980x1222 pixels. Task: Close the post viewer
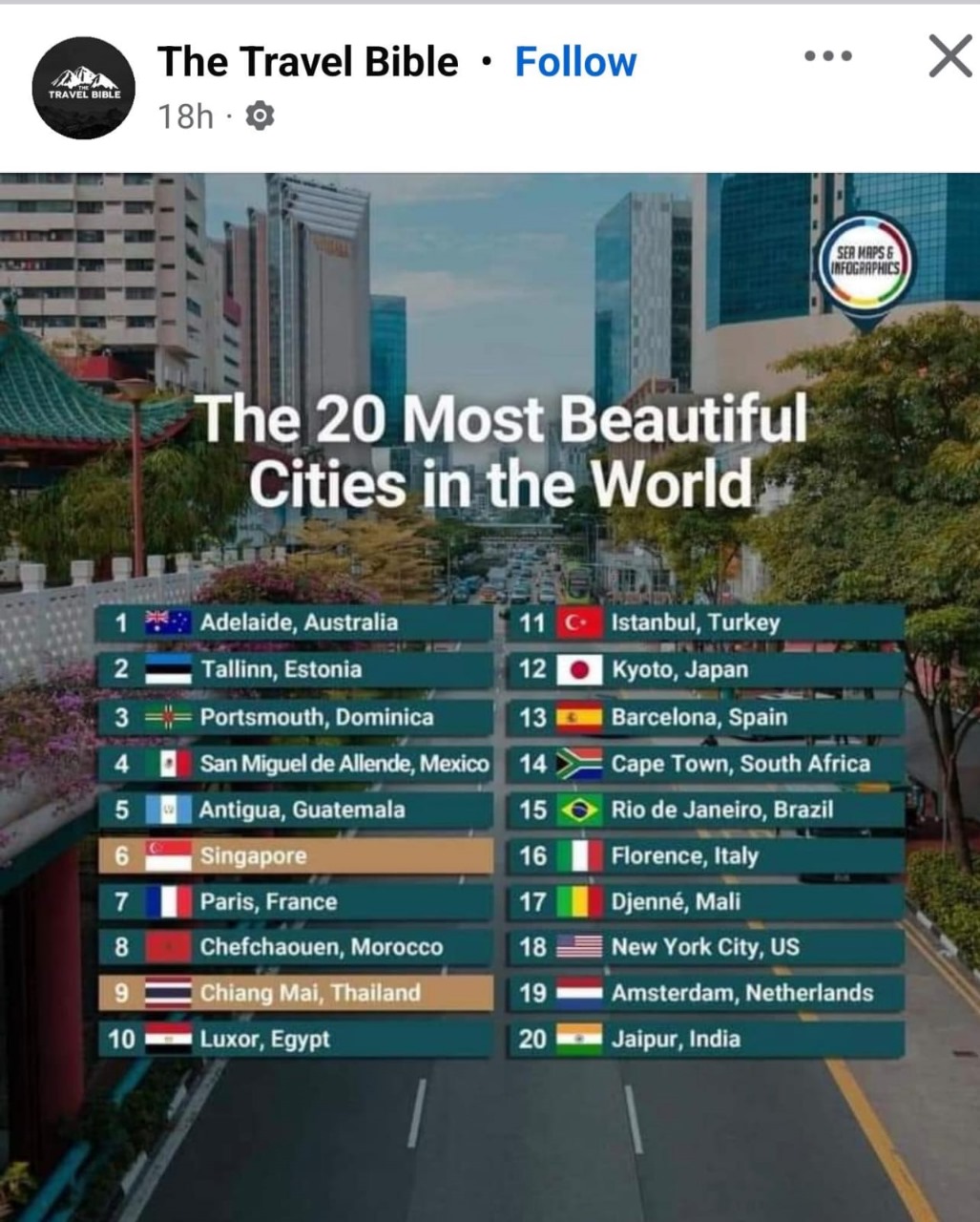click(949, 56)
